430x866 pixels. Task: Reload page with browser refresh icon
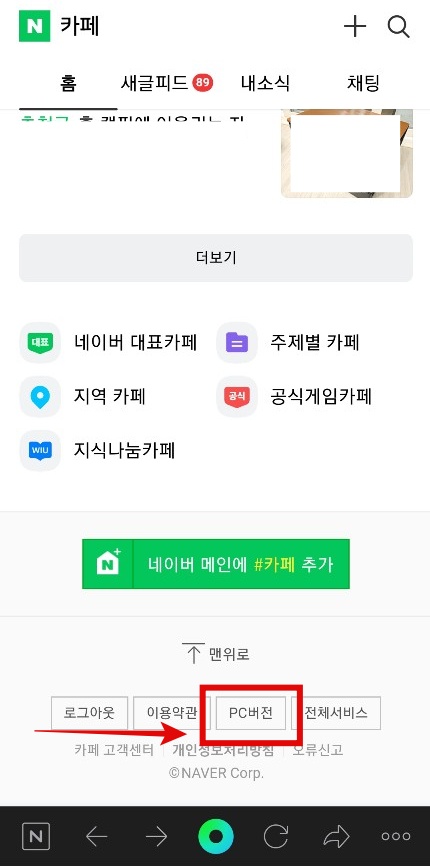[x=276, y=836]
